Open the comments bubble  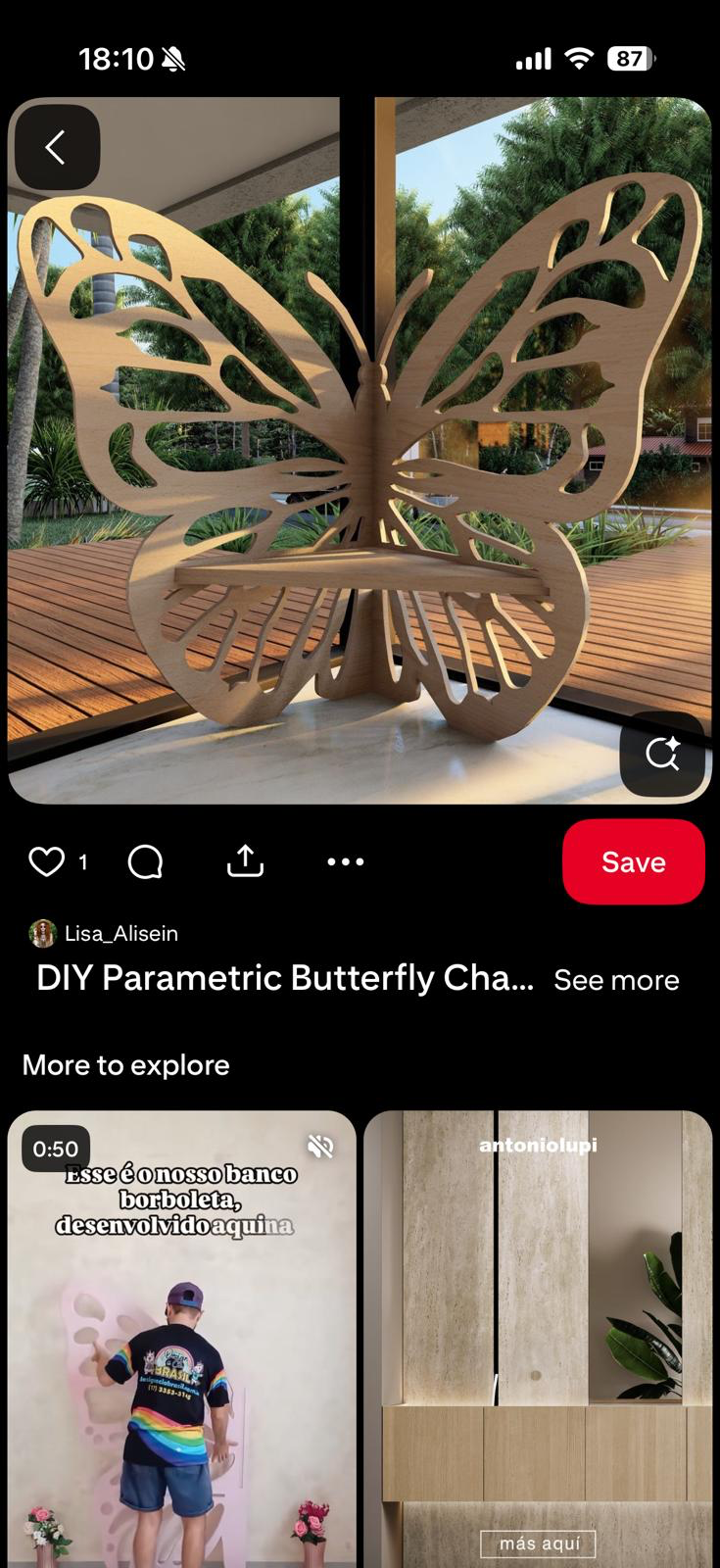[146, 861]
